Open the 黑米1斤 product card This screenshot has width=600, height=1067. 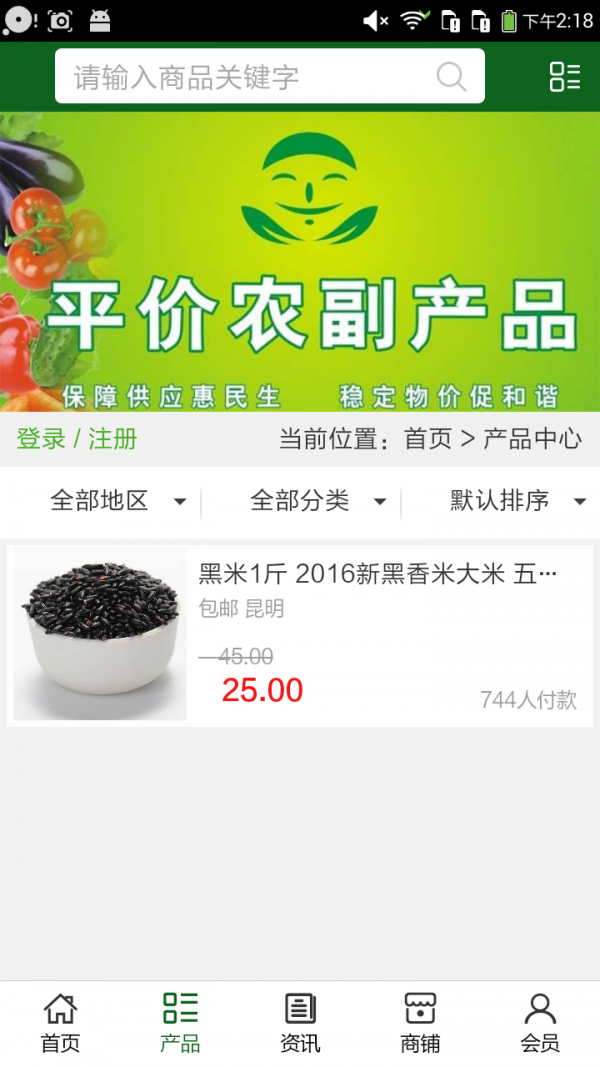click(x=300, y=634)
